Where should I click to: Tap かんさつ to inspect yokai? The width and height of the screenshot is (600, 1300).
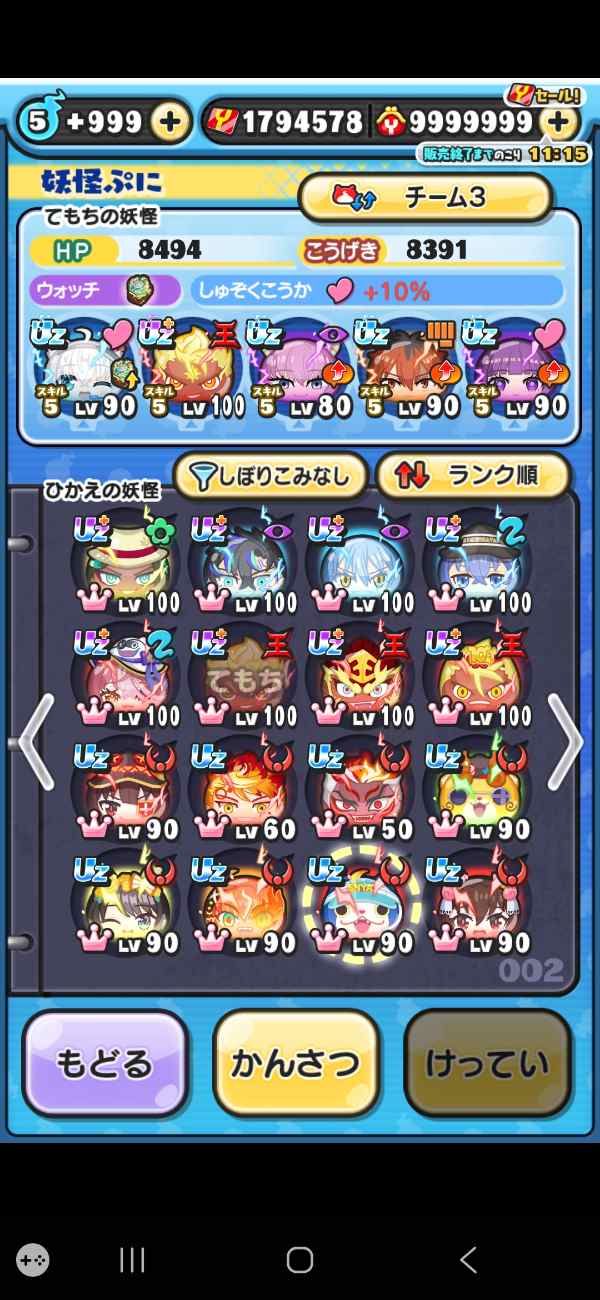coord(296,1064)
